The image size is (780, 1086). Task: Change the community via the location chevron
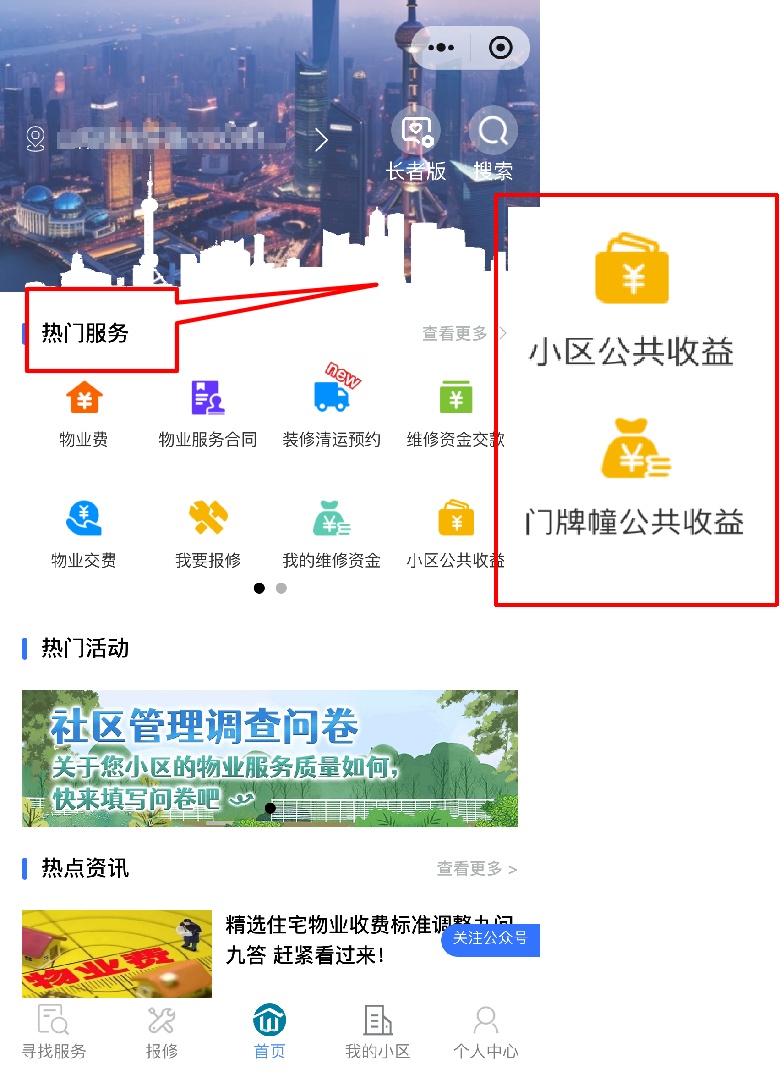(x=321, y=140)
